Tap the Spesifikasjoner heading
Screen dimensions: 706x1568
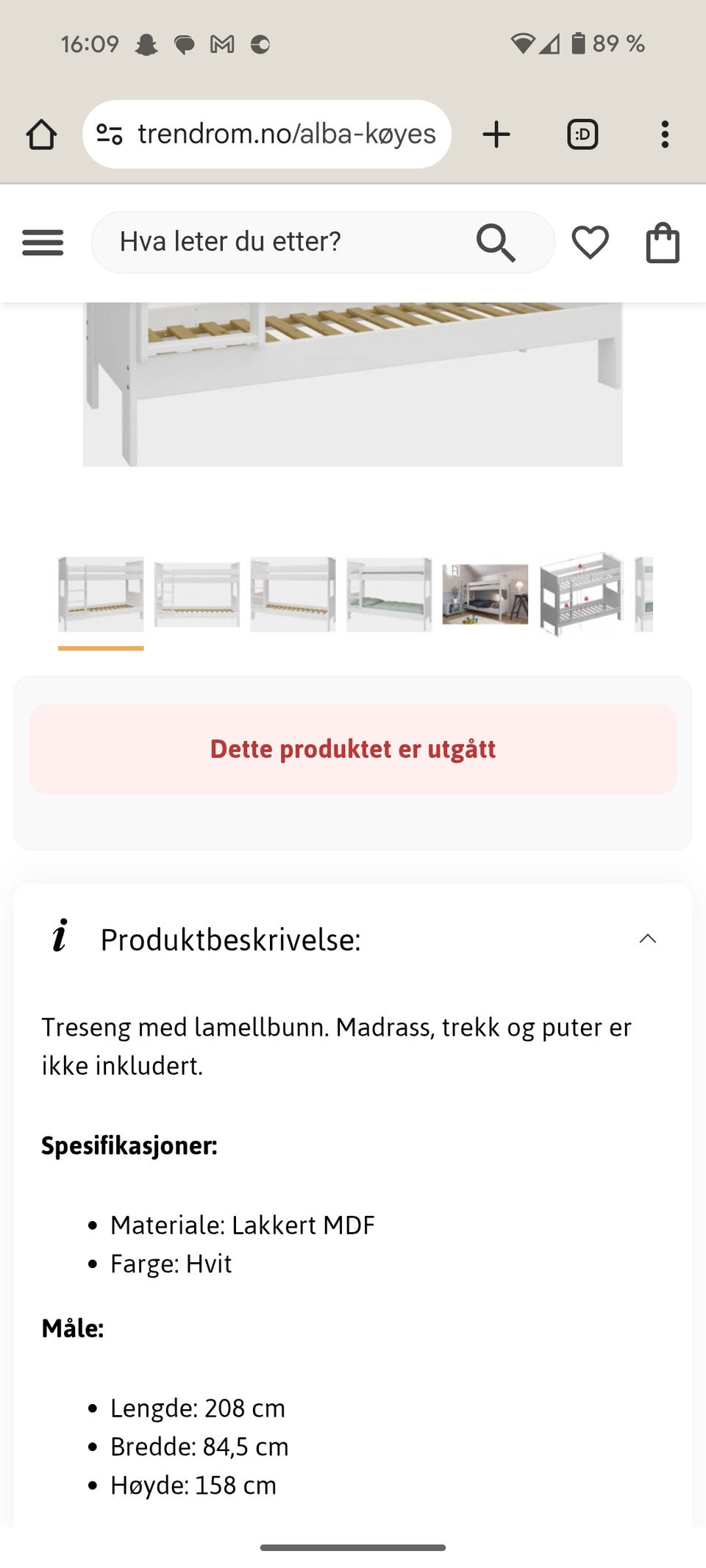[129, 1145]
